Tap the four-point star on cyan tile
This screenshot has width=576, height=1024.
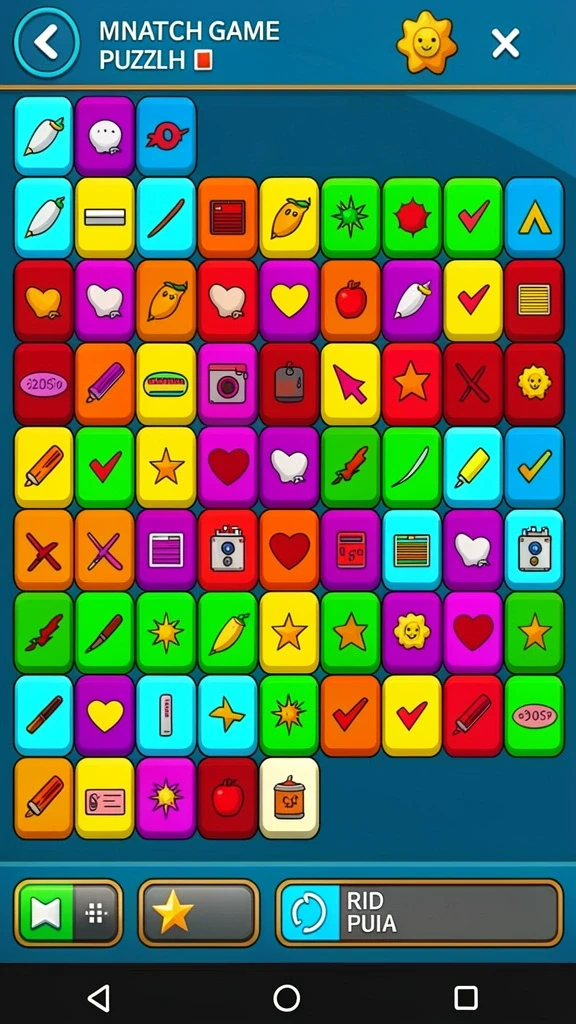pyautogui.click(x=228, y=715)
